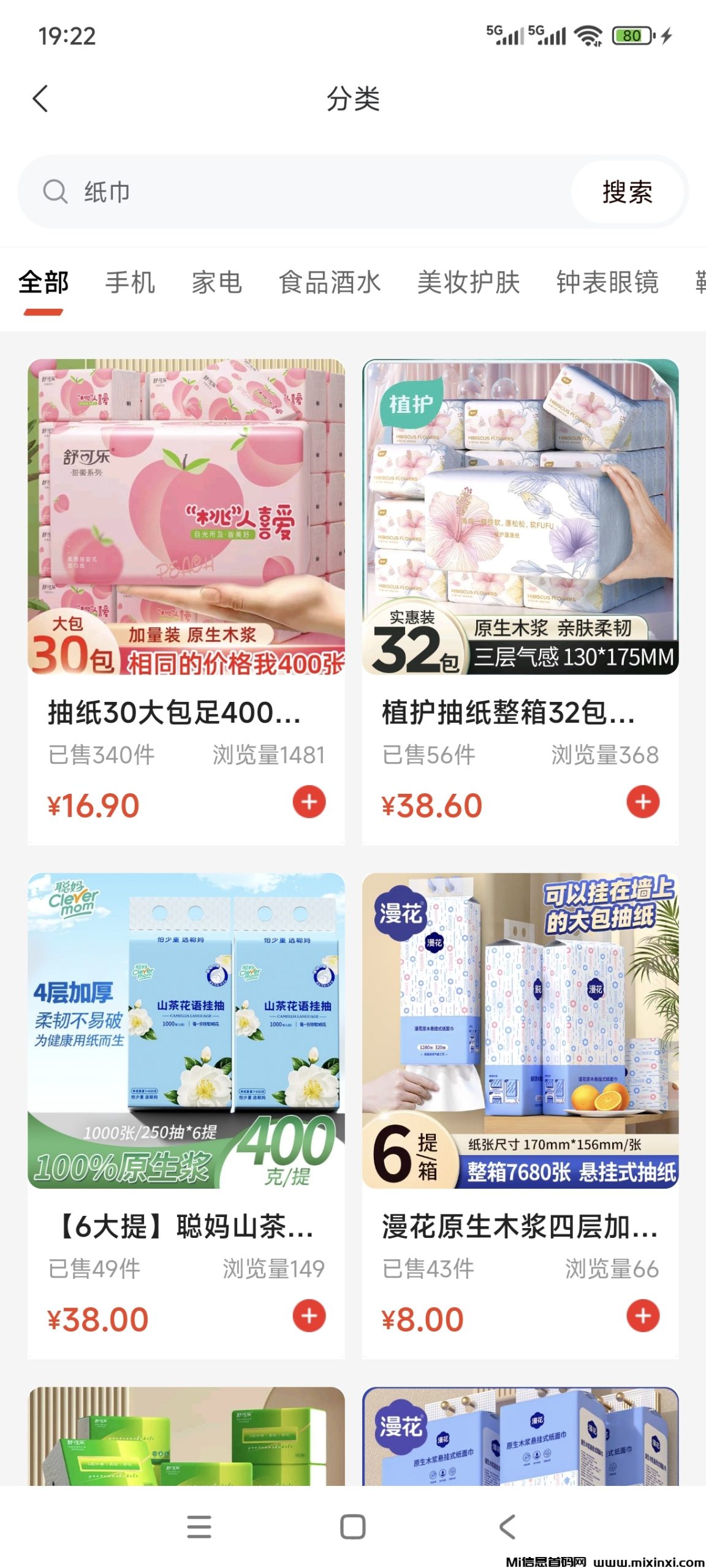Add the 聪妈山茶 6提 product to cart

310,1317
